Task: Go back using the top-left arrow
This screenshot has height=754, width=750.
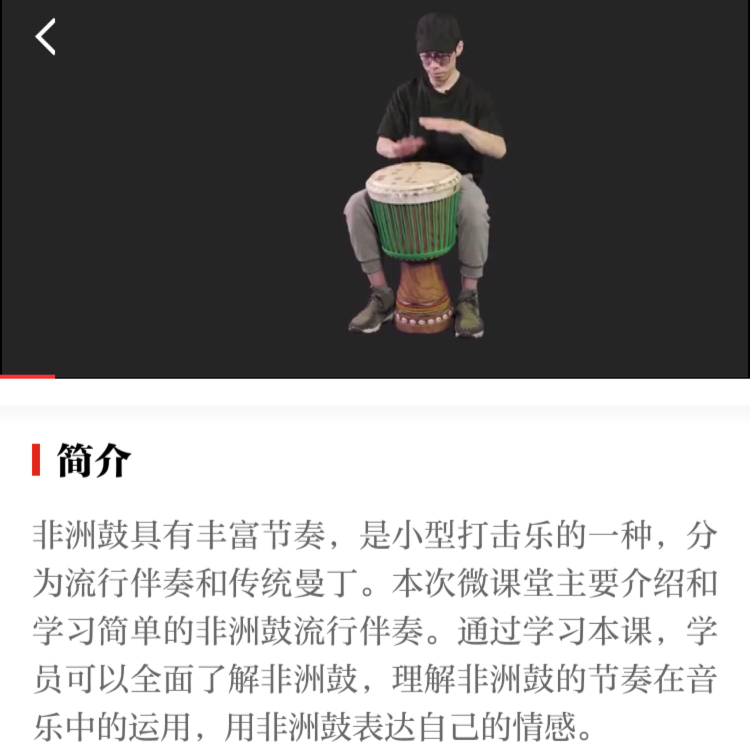Action: pos(45,37)
